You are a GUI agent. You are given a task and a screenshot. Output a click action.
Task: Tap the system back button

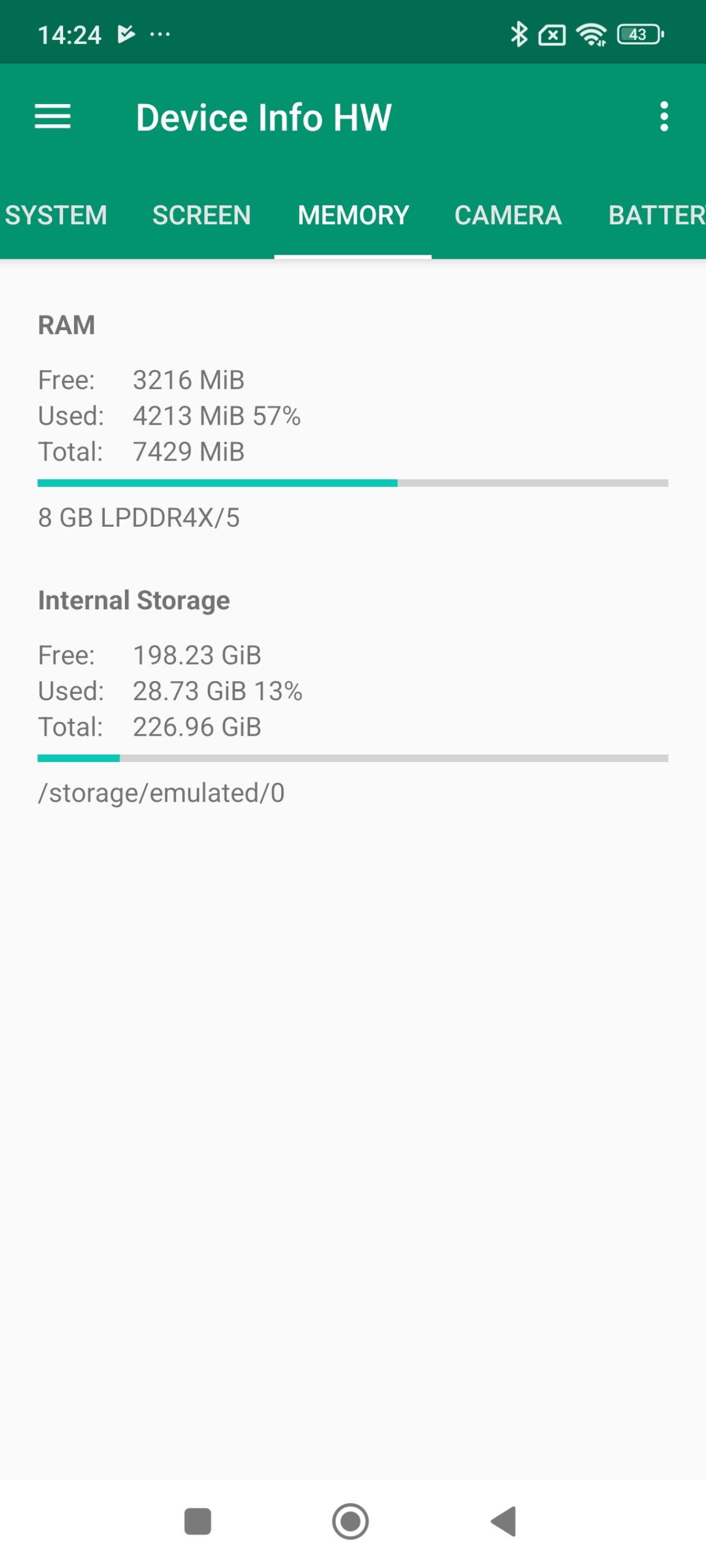504,1521
